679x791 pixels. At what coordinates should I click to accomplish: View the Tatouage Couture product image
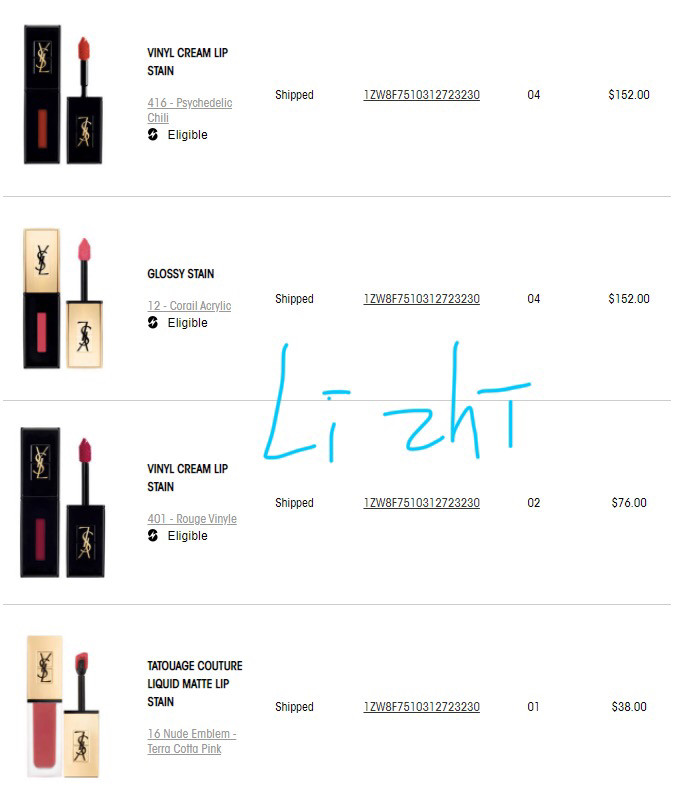[63, 709]
